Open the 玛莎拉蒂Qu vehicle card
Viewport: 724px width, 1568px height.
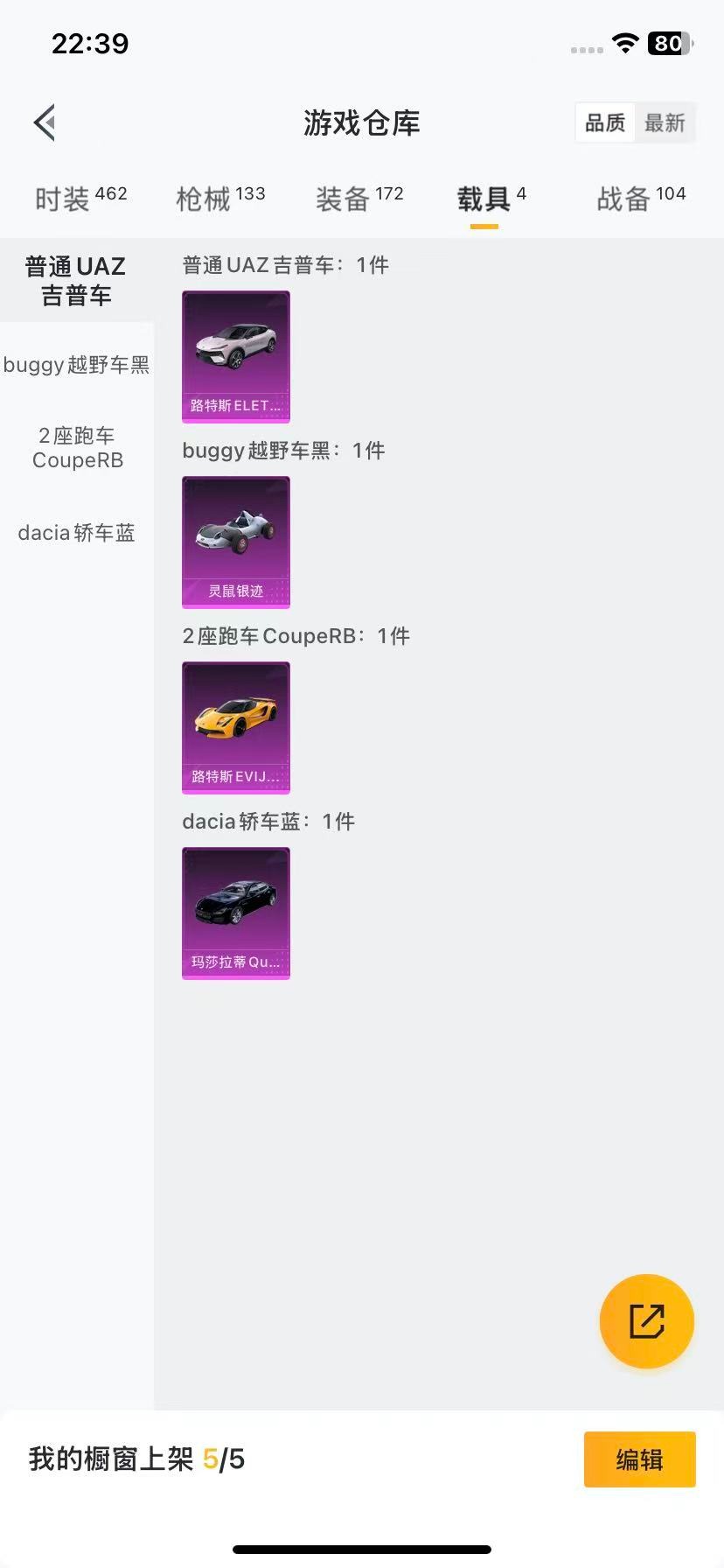click(x=235, y=913)
